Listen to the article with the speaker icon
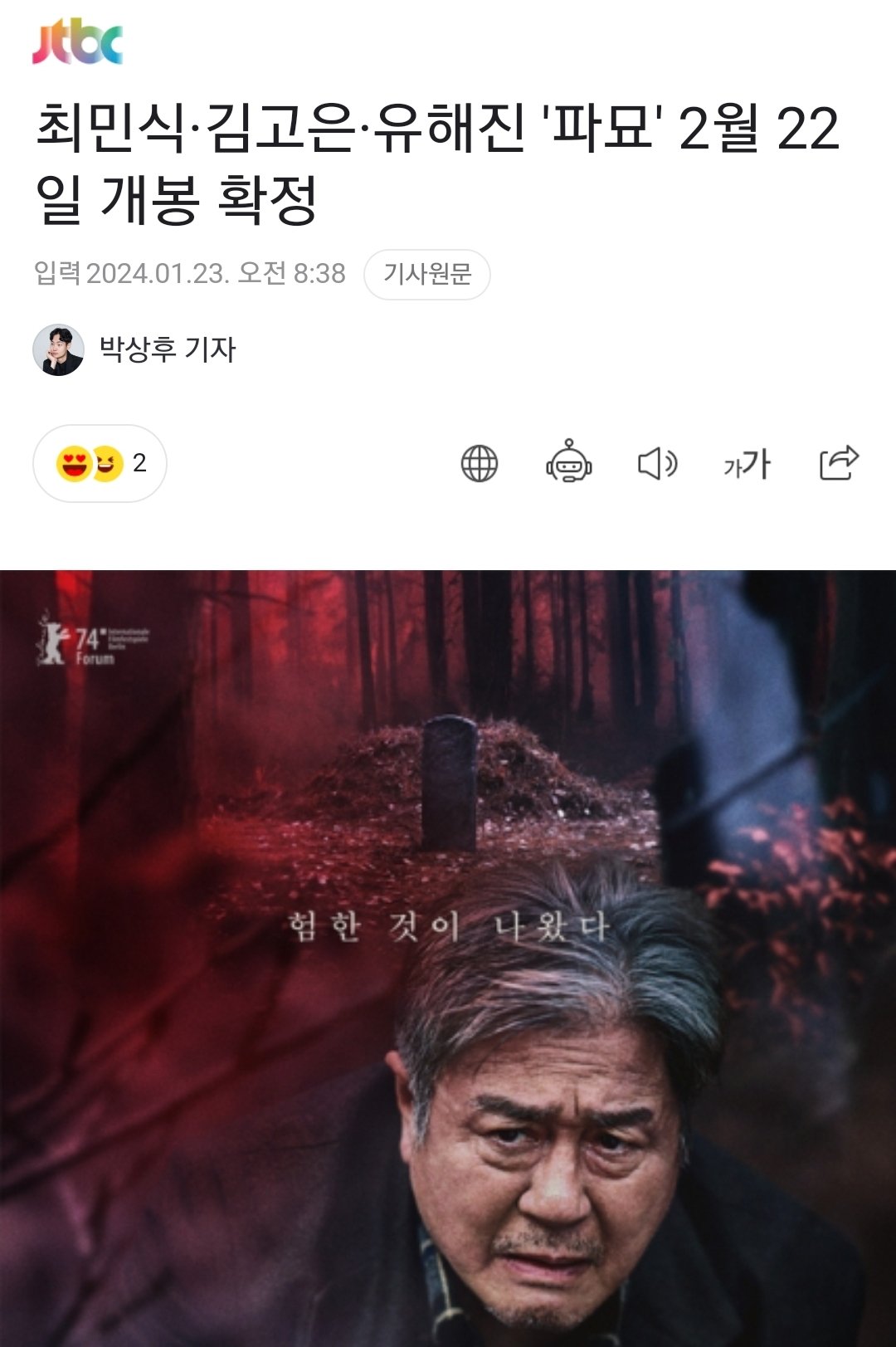The image size is (896, 1347). (657, 463)
